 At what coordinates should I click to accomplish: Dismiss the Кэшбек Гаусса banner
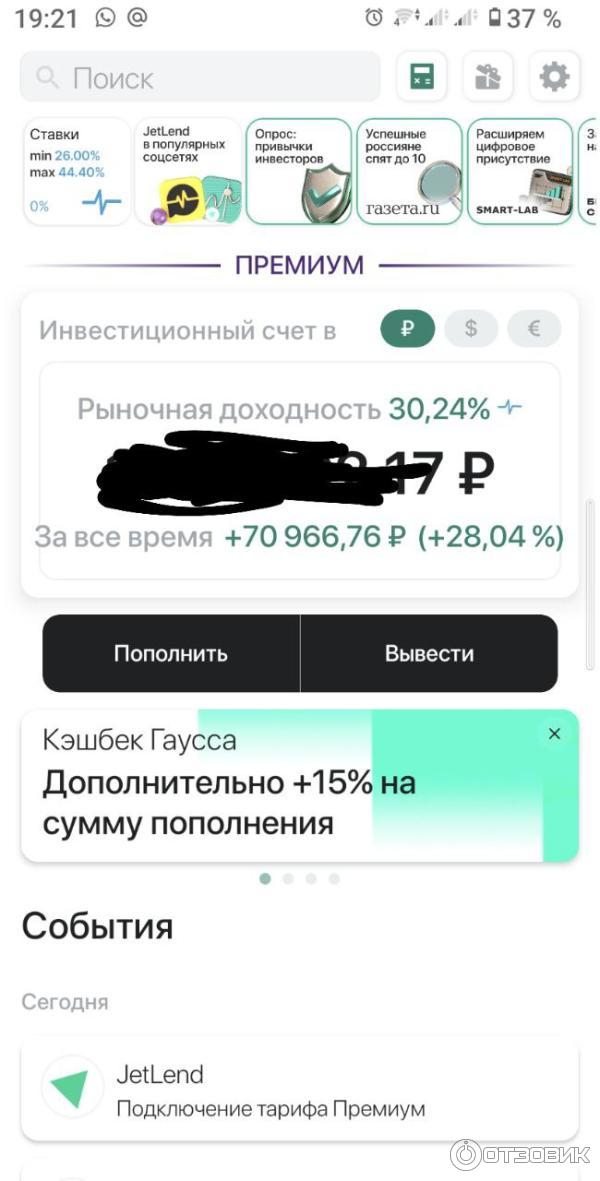pyautogui.click(x=555, y=734)
